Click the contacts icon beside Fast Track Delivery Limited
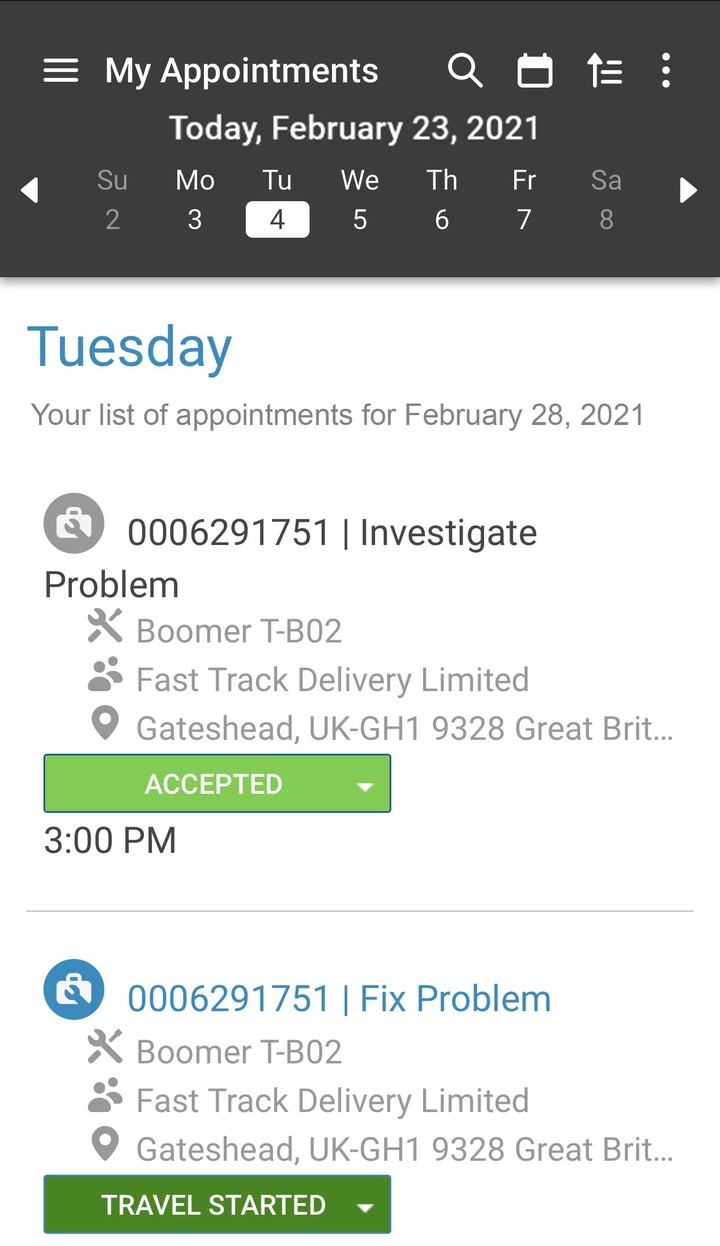 click(x=104, y=676)
